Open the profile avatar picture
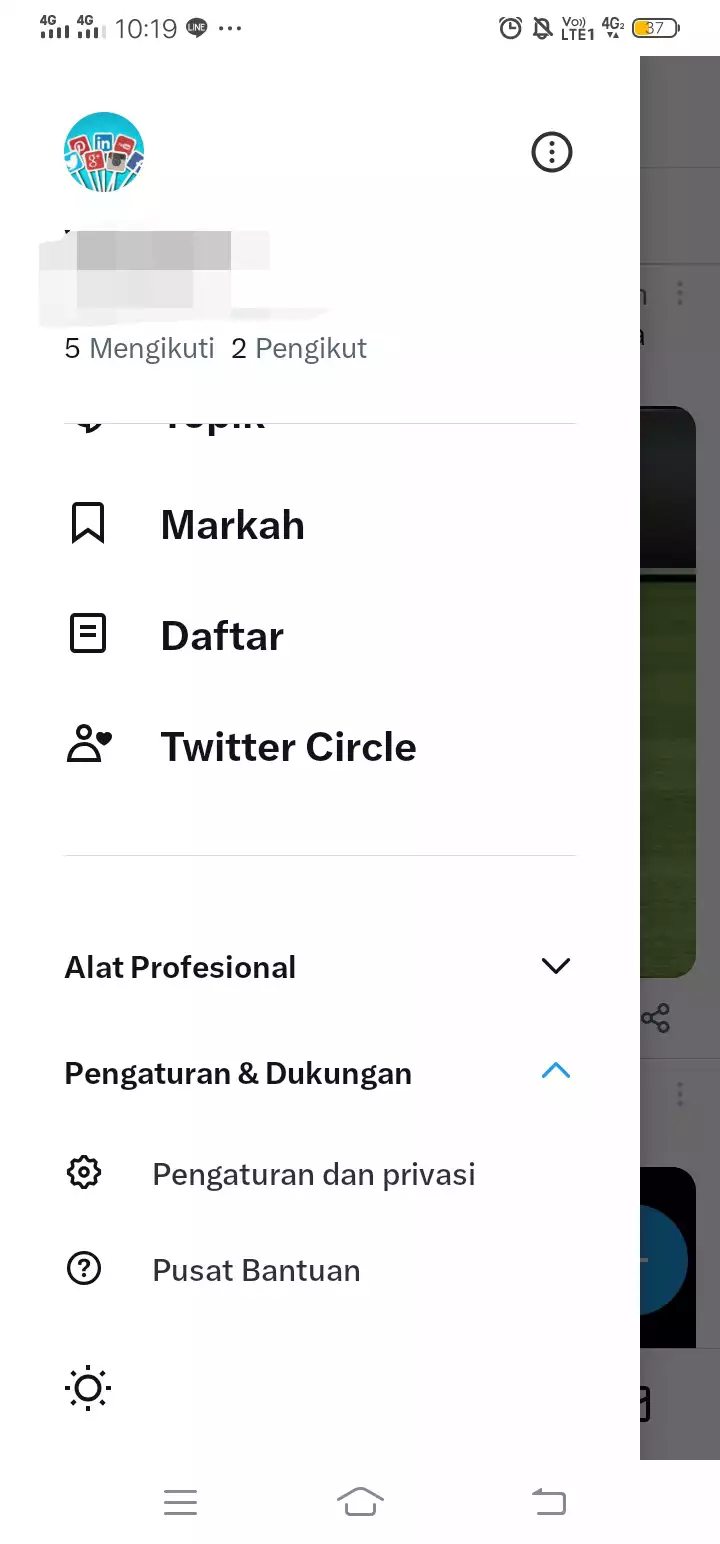 (104, 152)
